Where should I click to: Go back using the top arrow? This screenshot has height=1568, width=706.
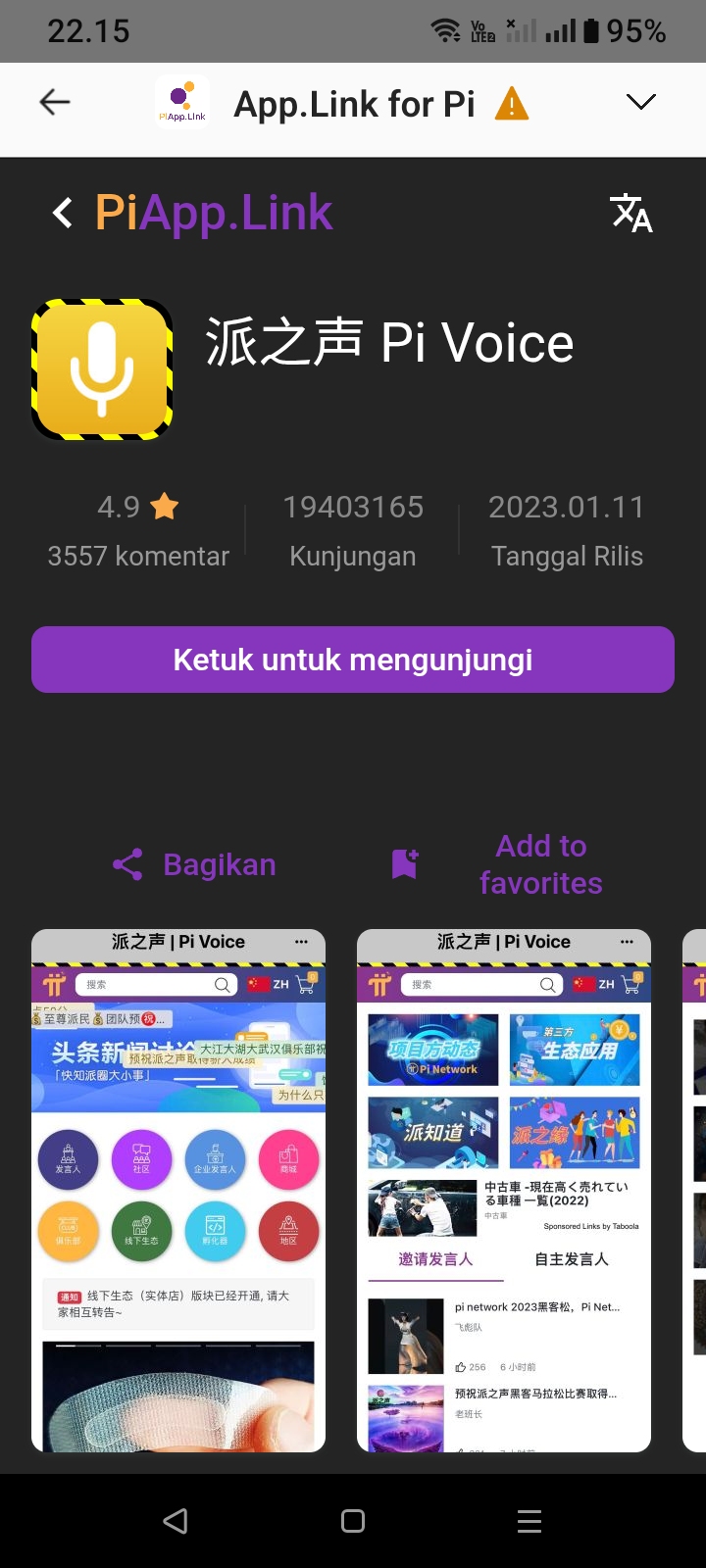[x=55, y=102]
